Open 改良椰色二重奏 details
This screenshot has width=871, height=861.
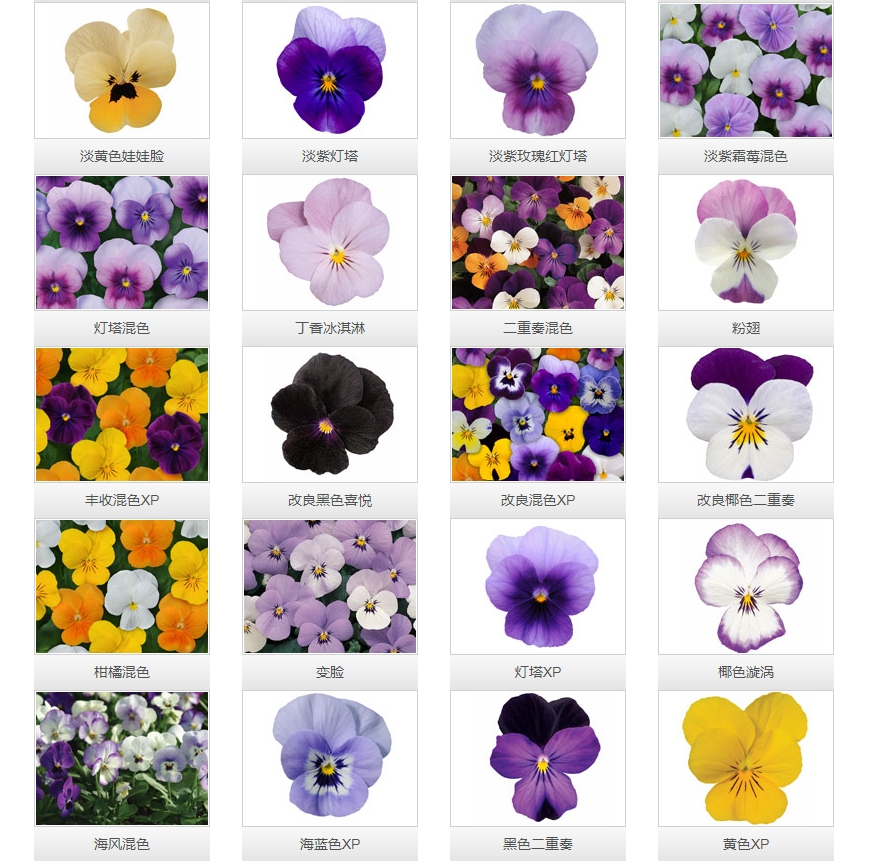click(746, 414)
